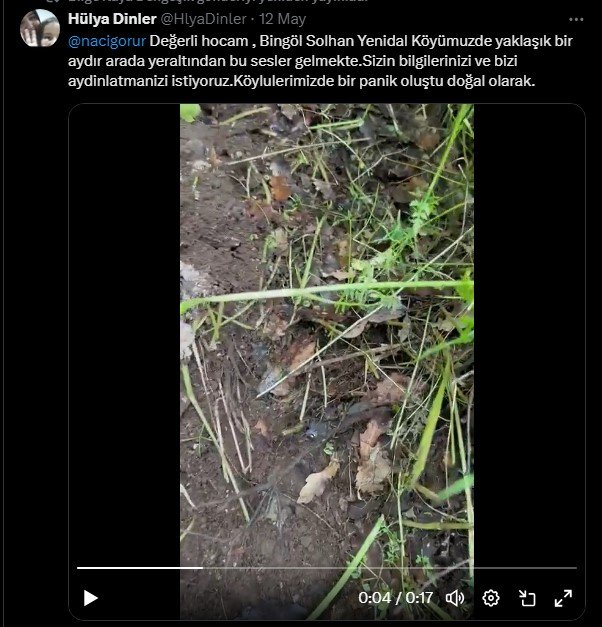Enter fullscreen video mode
The image size is (602, 627).
coord(563,598)
